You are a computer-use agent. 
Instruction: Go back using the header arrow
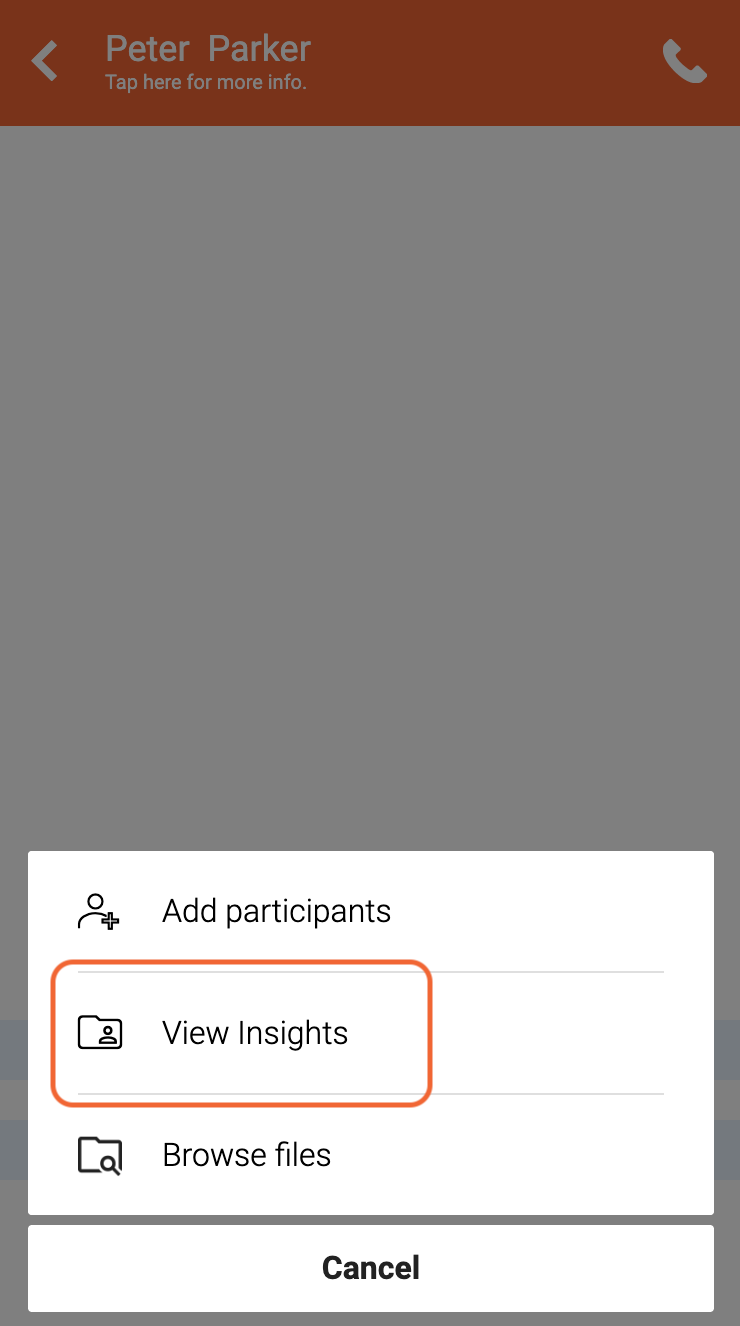(x=45, y=62)
